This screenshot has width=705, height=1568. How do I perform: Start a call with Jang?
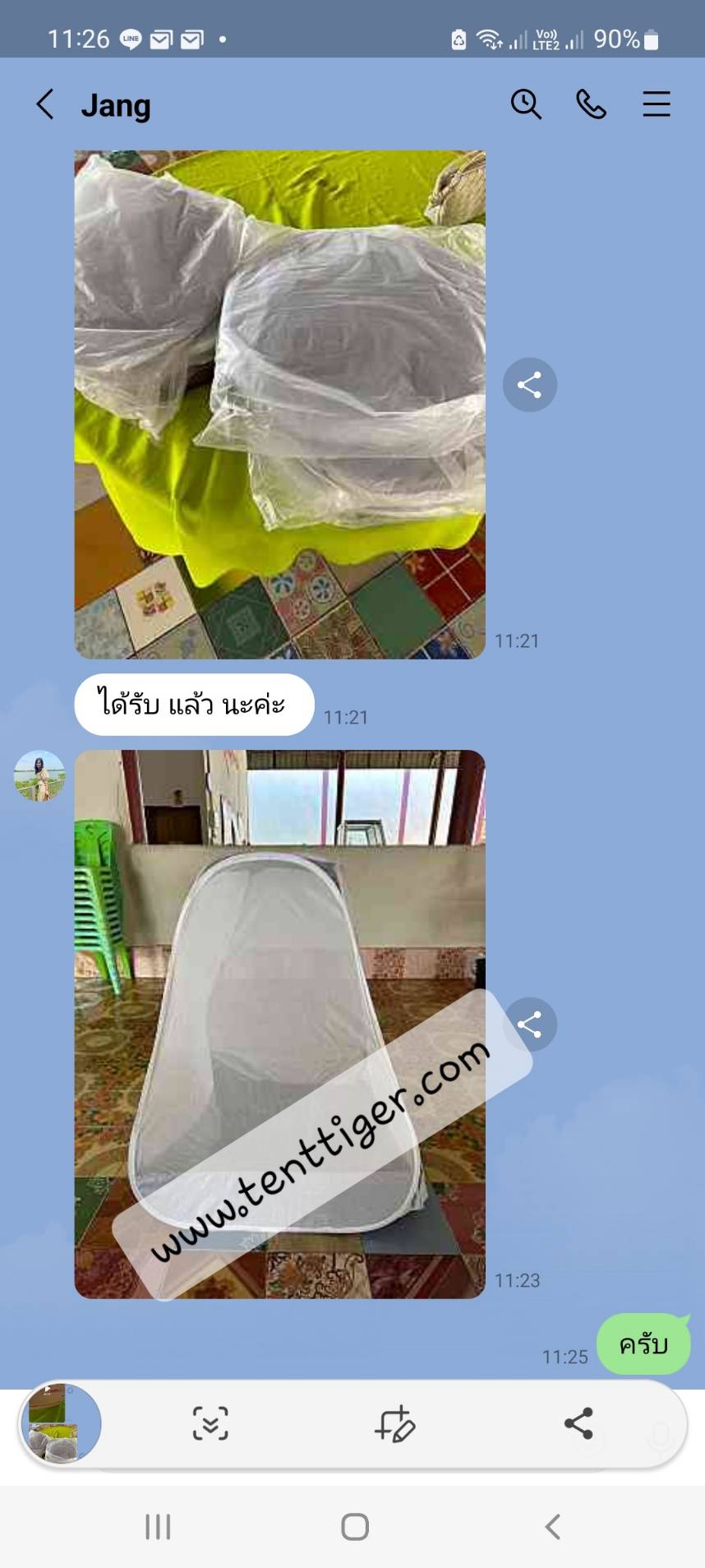(x=591, y=105)
